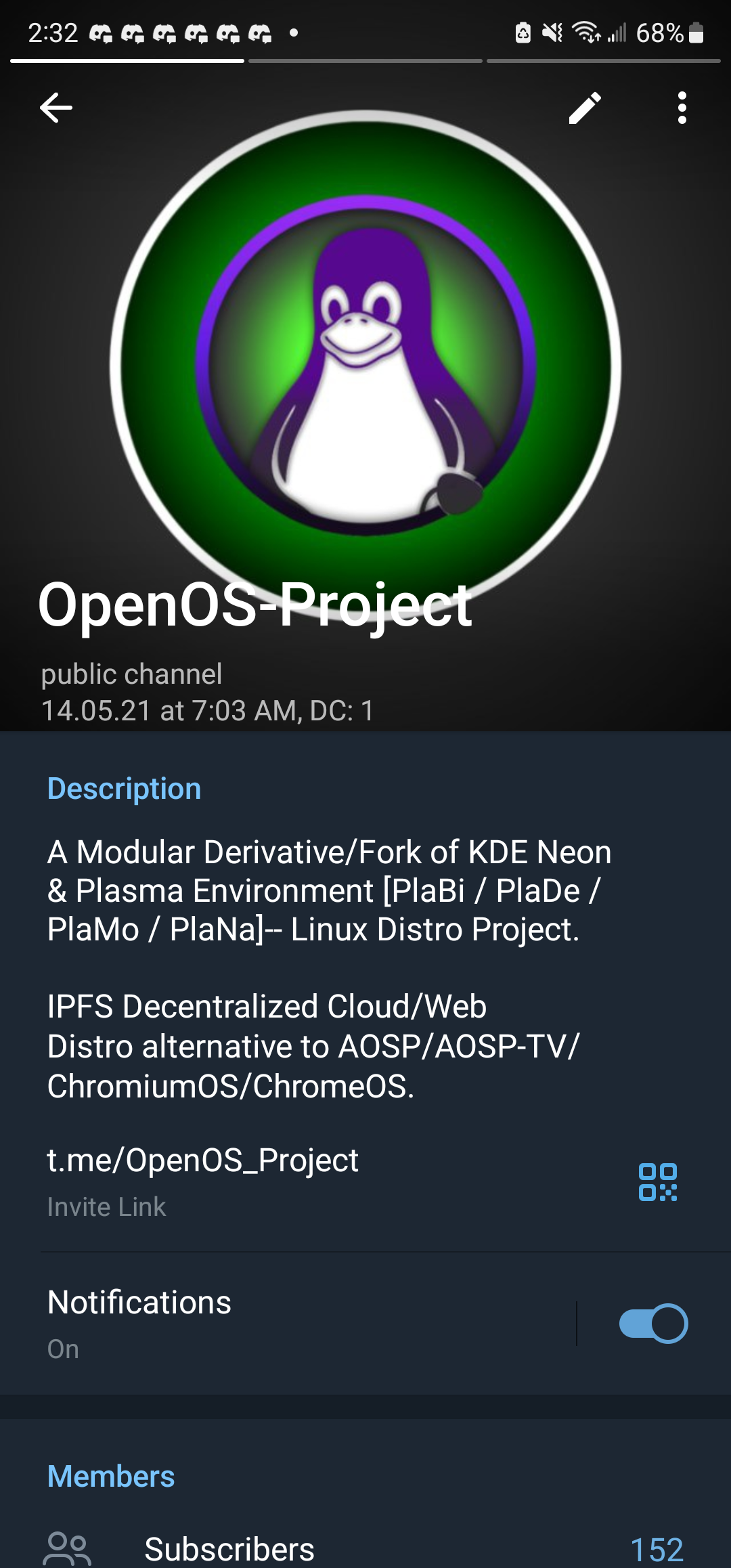Show the QR code for the invite link
This screenshot has height=1568, width=731.
click(657, 1182)
